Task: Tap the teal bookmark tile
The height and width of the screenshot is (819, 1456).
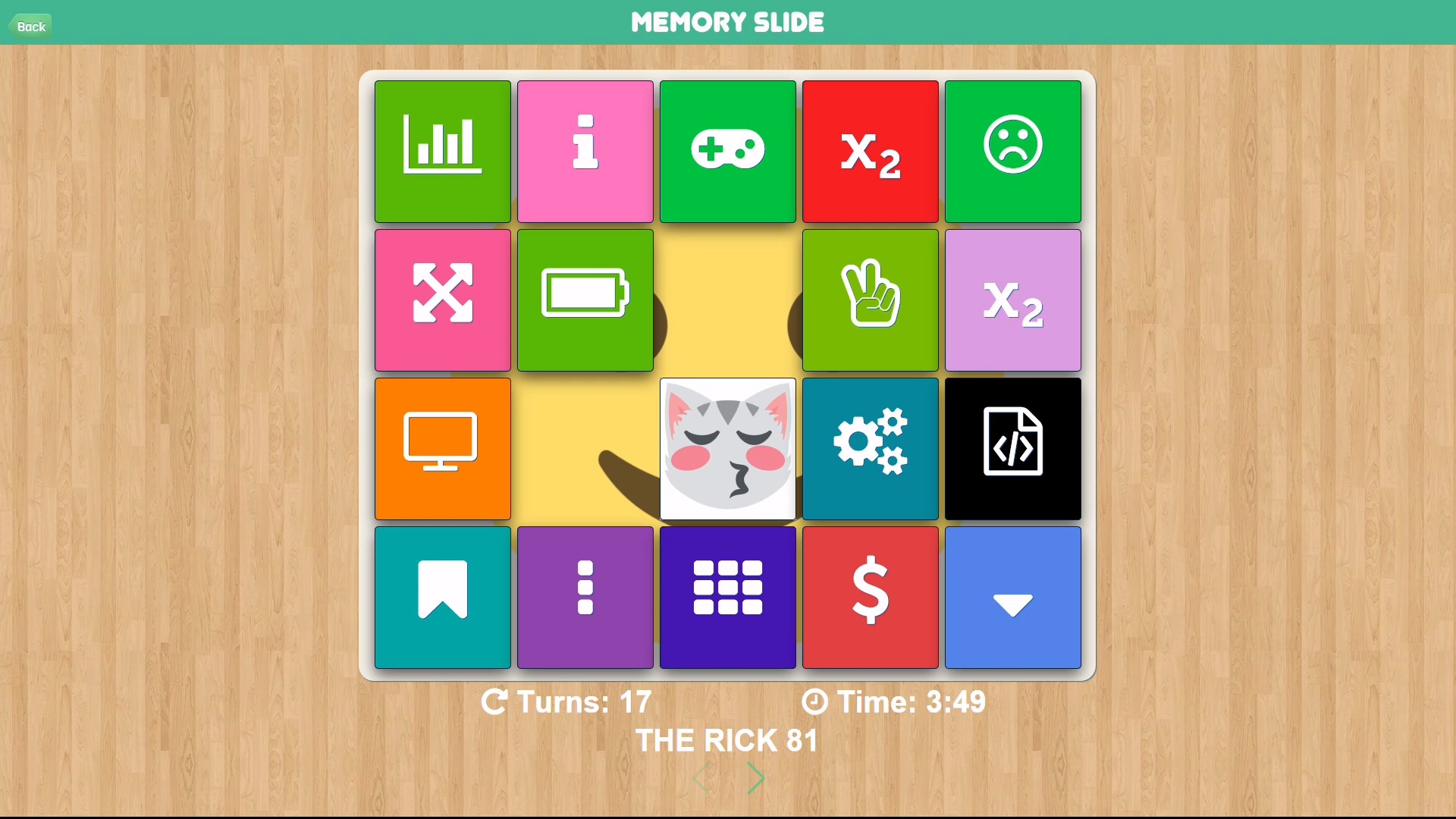Action: [x=442, y=597]
